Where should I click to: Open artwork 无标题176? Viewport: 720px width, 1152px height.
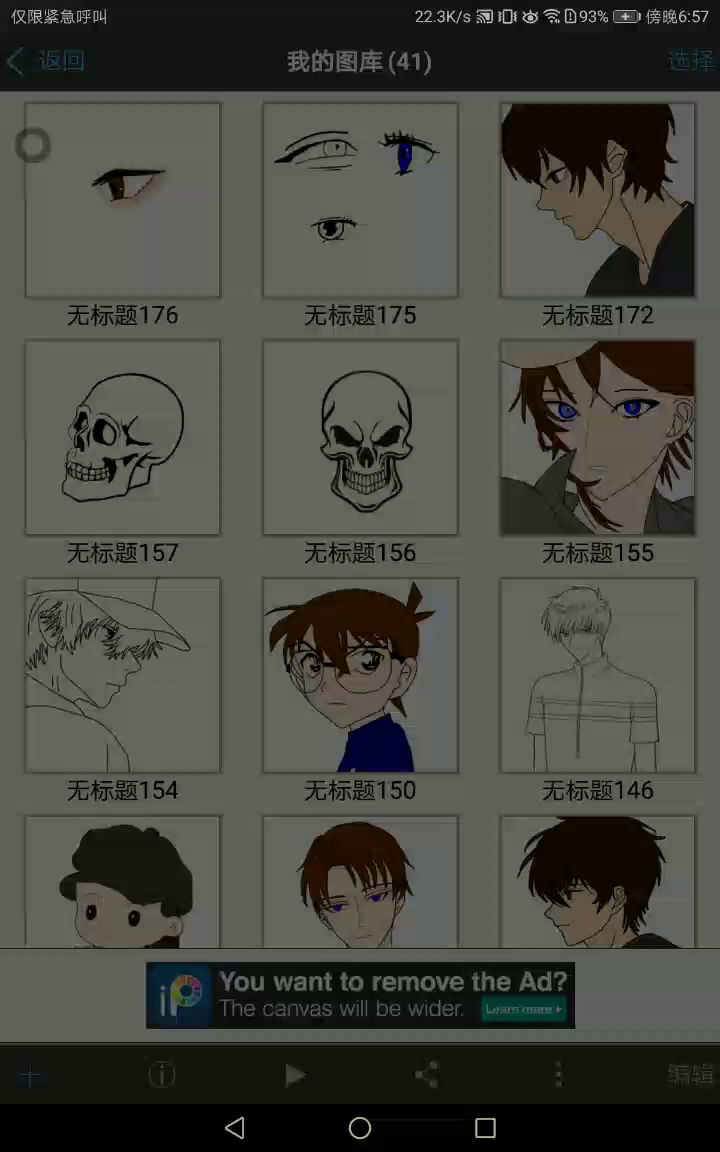point(123,200)
